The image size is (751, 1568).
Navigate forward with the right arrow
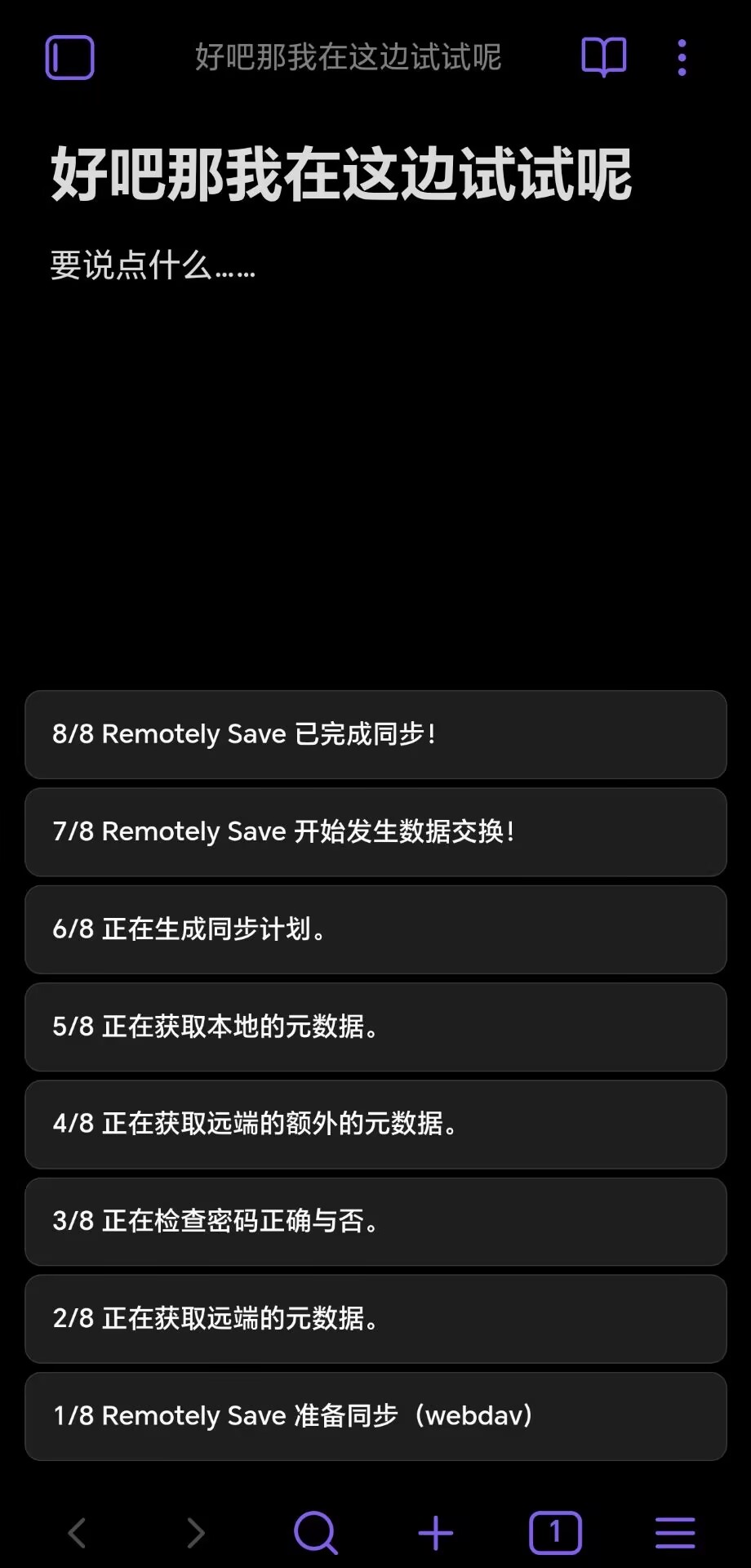point(196,1533)
